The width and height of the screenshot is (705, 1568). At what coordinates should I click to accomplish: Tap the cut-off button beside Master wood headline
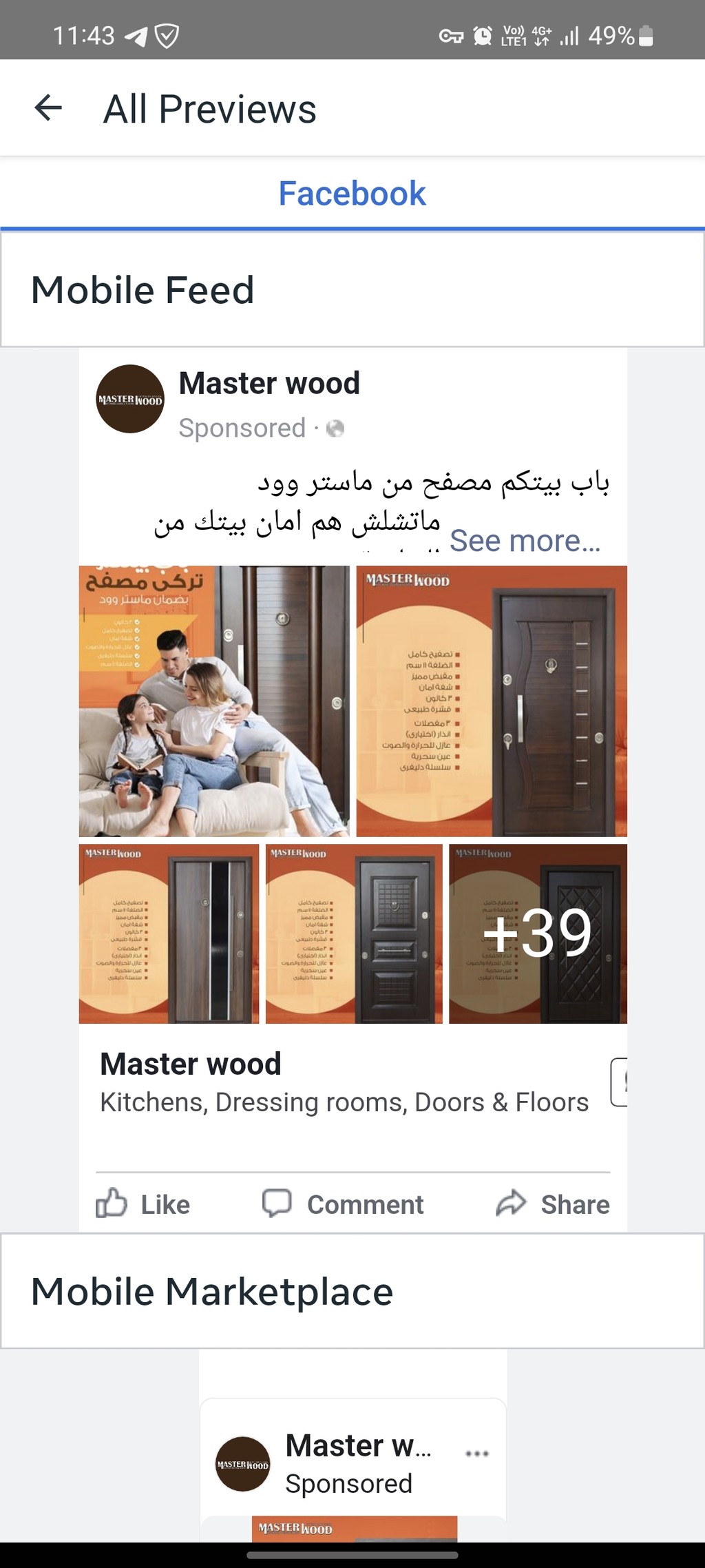click(619, 1082)
